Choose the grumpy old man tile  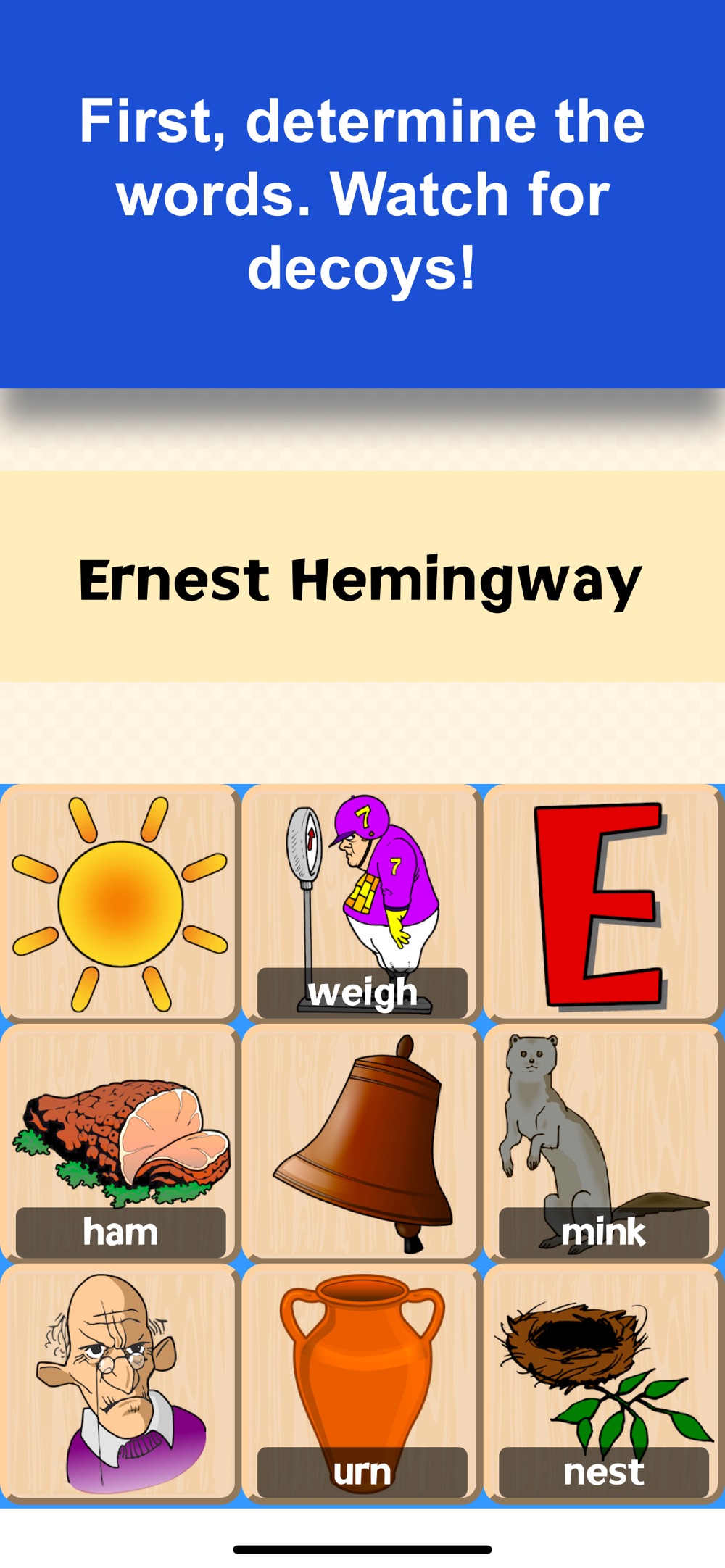[120, 1383]
